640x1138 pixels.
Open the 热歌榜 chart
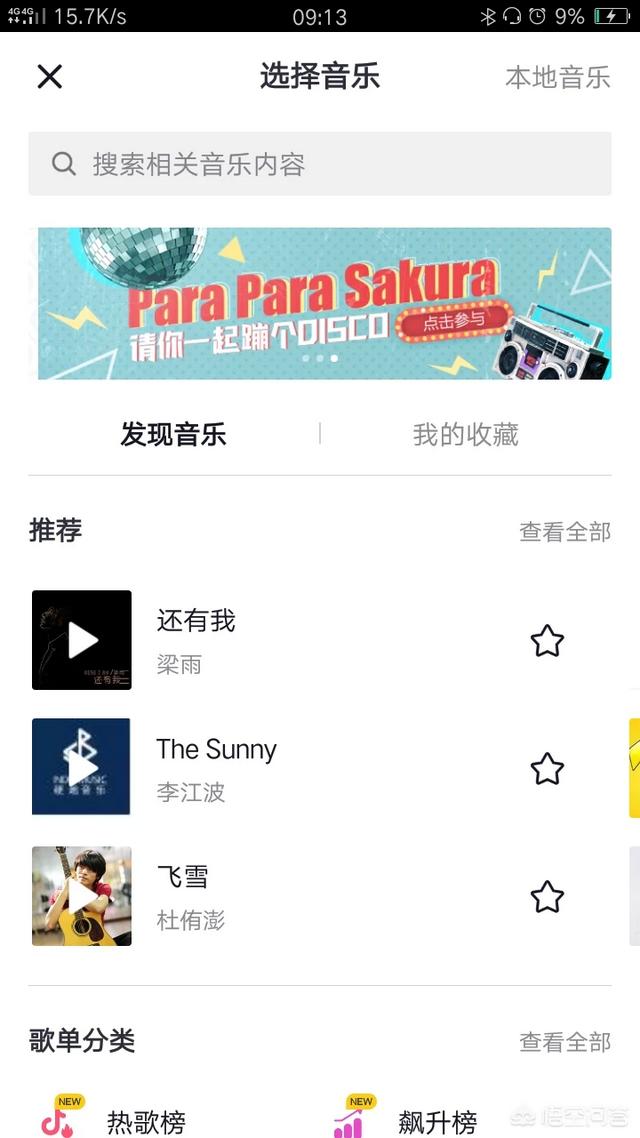(113, 1120)
